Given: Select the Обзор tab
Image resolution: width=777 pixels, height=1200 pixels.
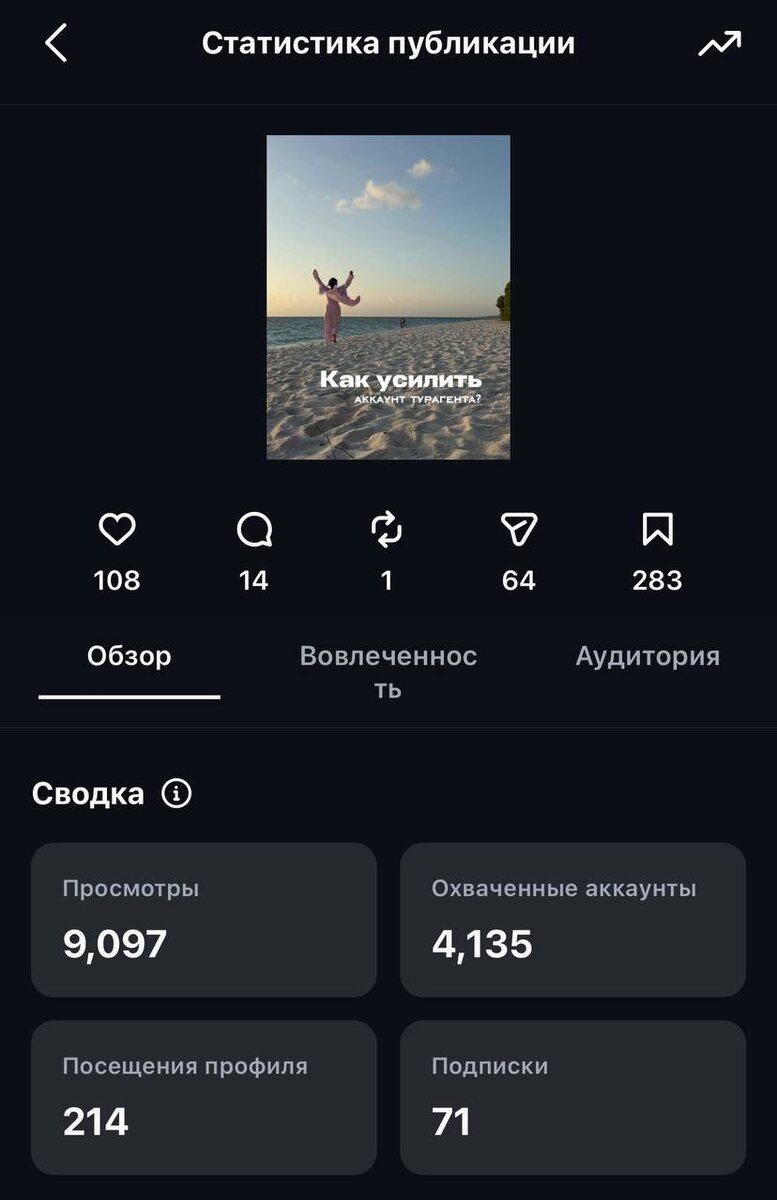Looking at the screenshot, I should coord(129,657).
